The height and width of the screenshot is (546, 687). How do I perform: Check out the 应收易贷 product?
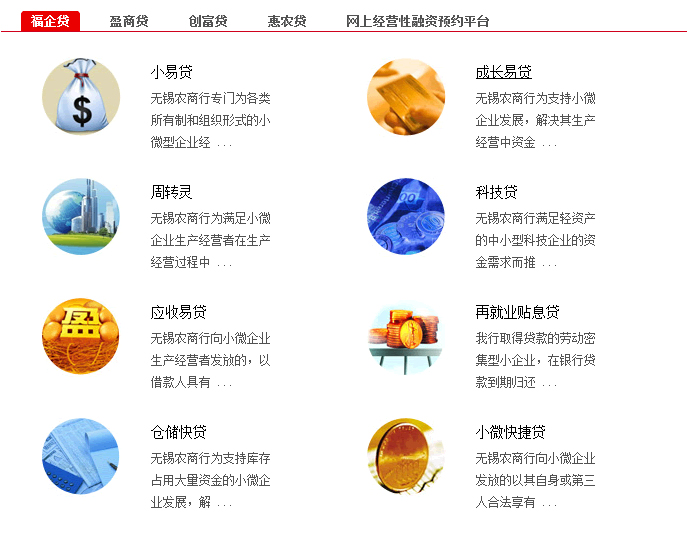pyautogui.click(x=179, y=312)
